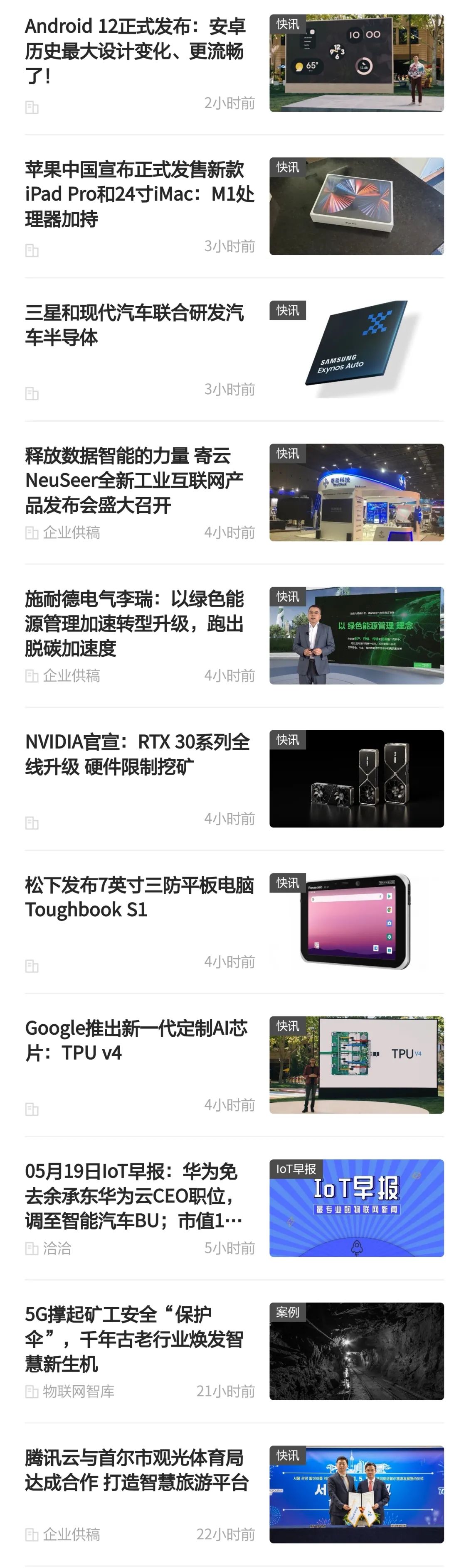Screen dimensions: 449x1568
Task: Open the 05月19日IoT早报 article
Action: (134, 1195)
